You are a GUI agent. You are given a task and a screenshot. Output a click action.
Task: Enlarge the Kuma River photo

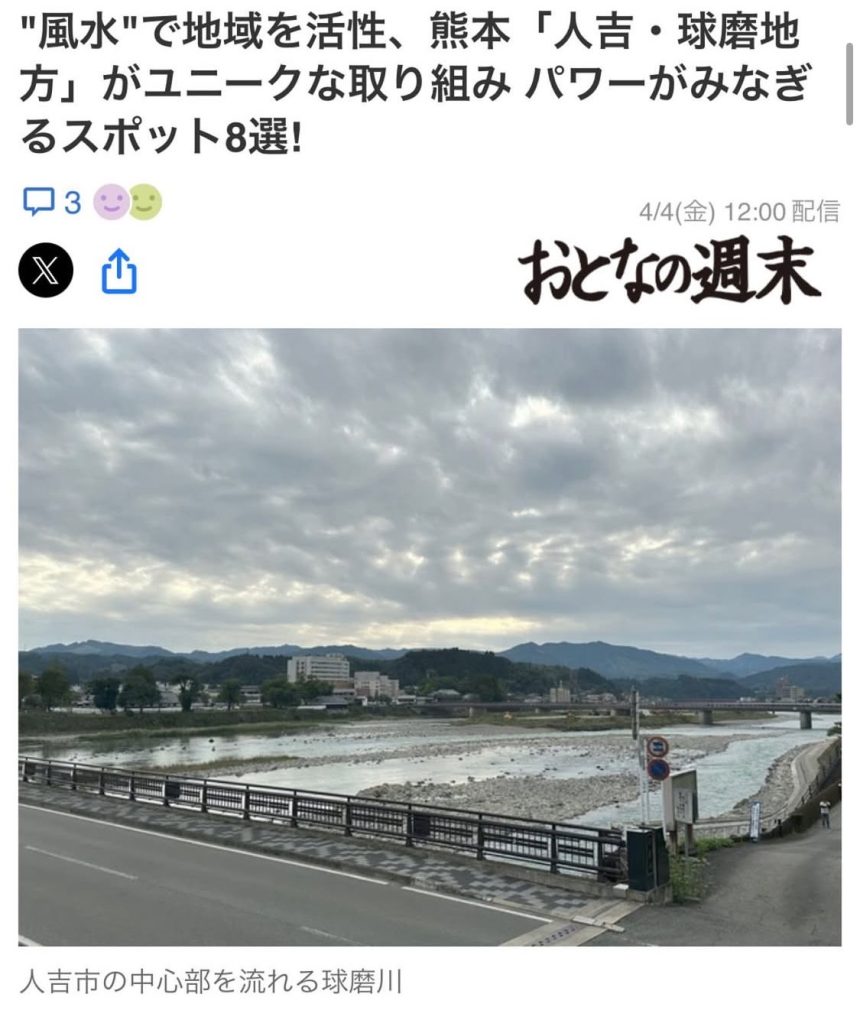pos(430,636)
